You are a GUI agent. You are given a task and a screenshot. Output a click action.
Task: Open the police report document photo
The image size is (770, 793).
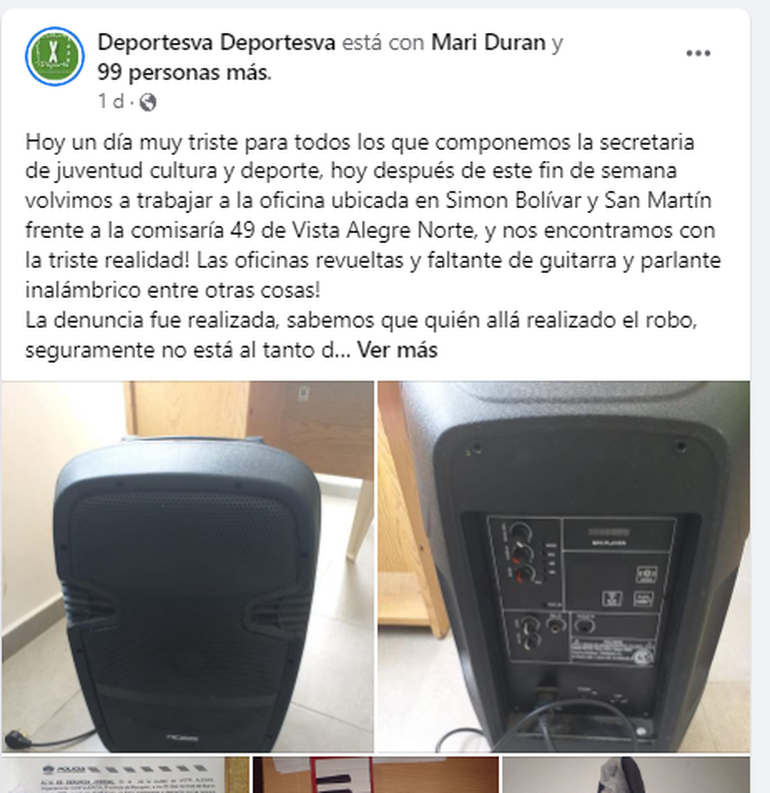tap(125, 775)
